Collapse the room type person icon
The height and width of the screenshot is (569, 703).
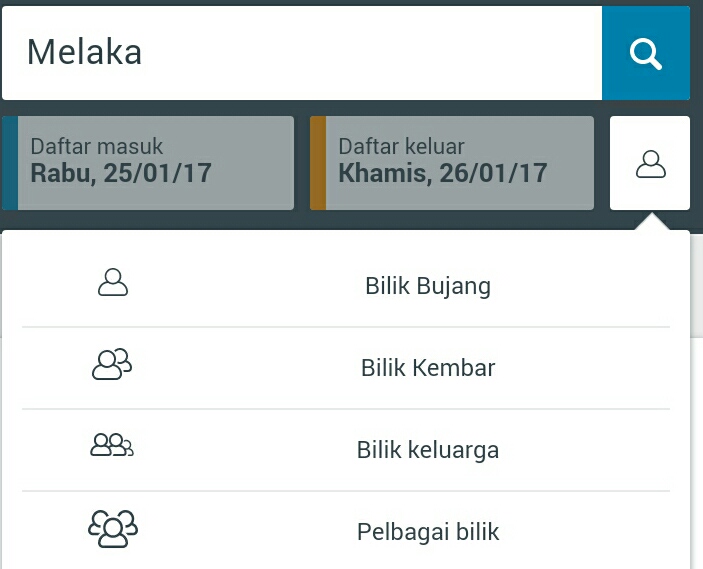click(650, 163)
